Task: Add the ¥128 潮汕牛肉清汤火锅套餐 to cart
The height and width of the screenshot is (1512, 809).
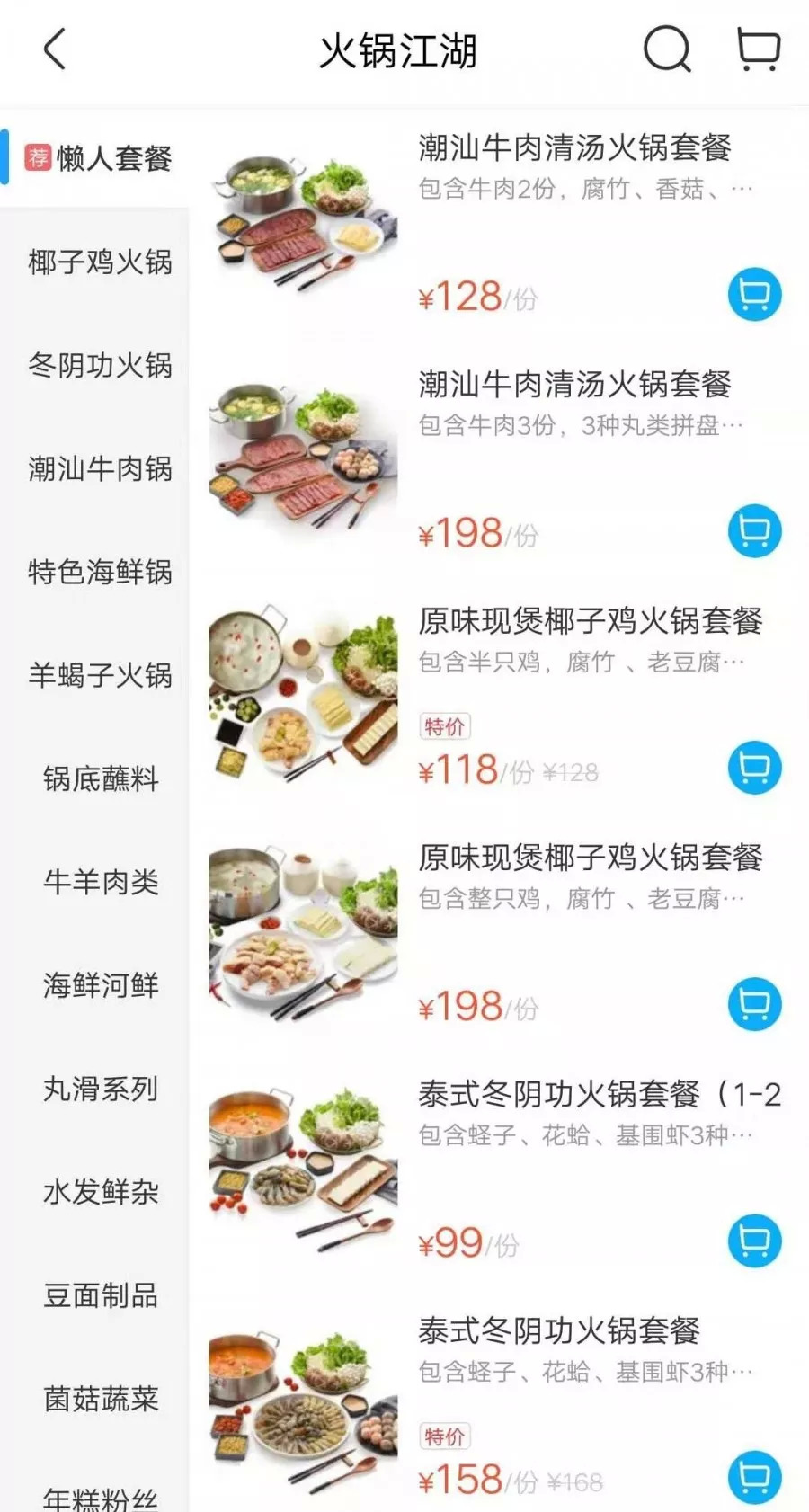Action: [755, 294]
